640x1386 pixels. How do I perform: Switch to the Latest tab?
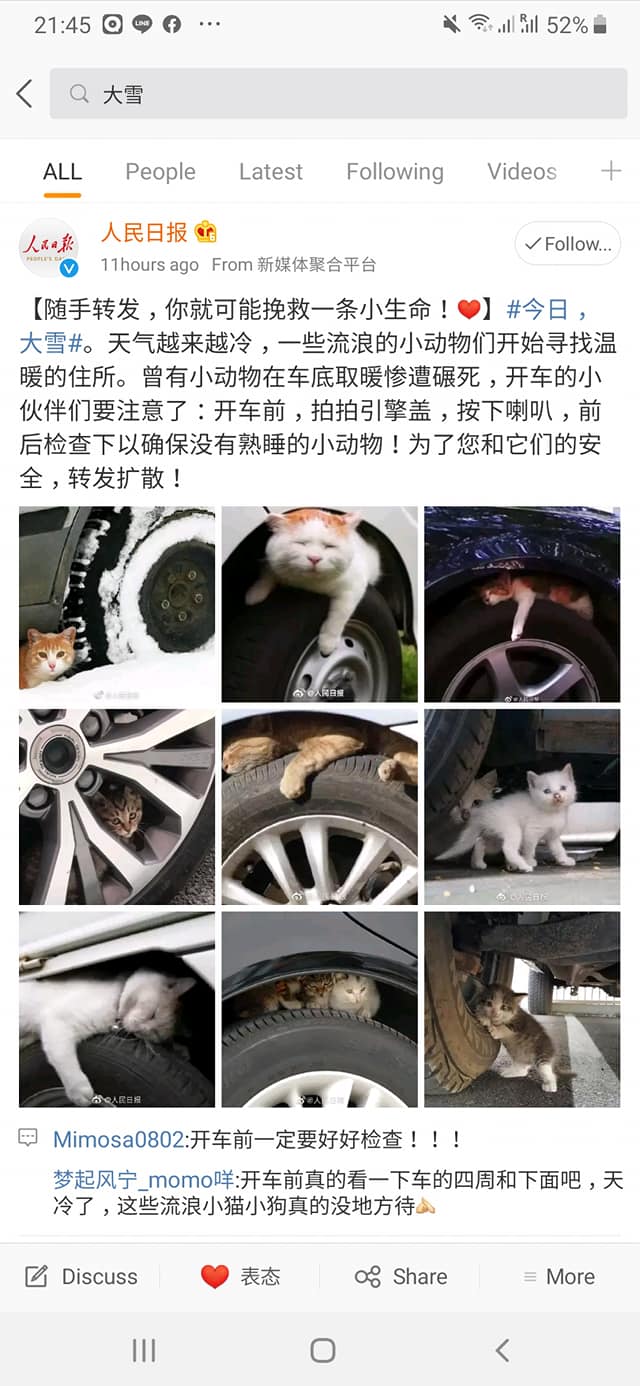(270, 172)
